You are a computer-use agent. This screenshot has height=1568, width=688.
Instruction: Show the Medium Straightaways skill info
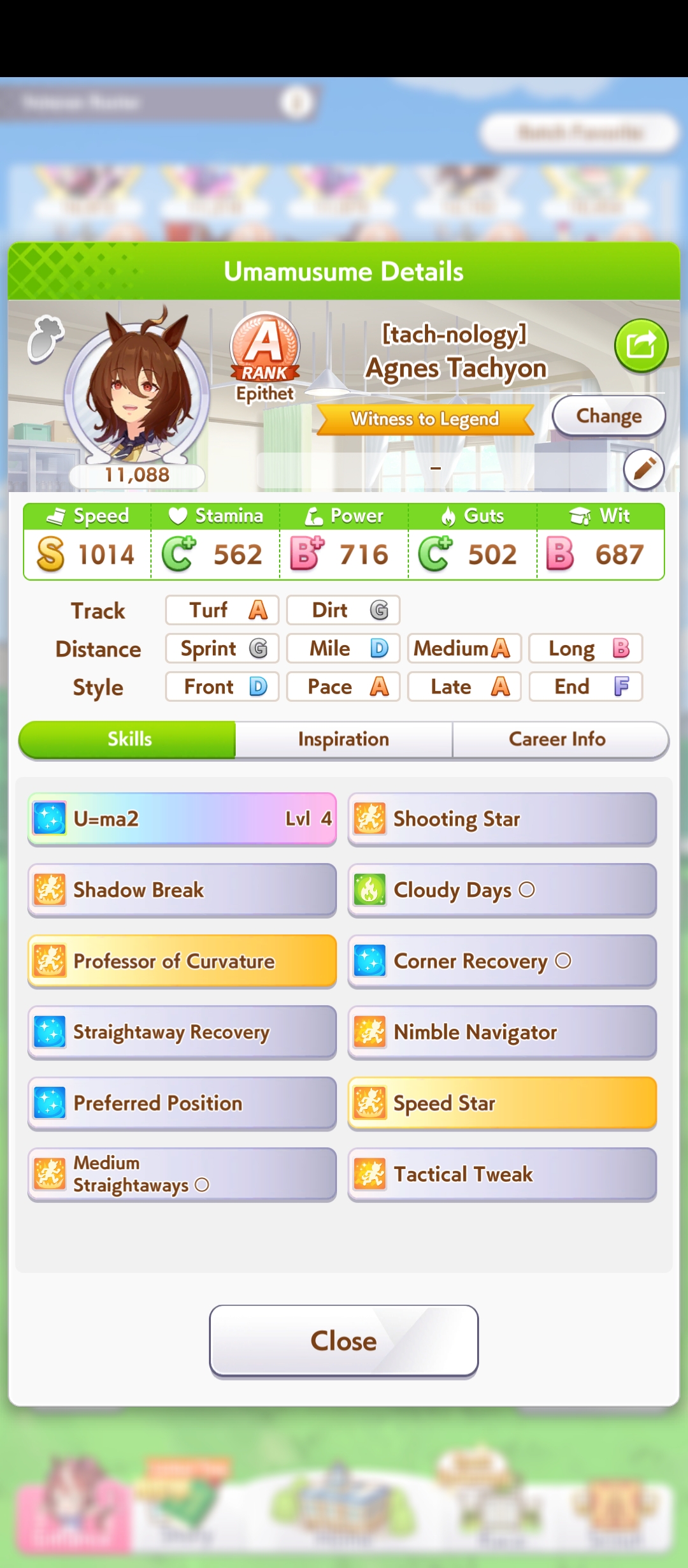(182, 1174)
